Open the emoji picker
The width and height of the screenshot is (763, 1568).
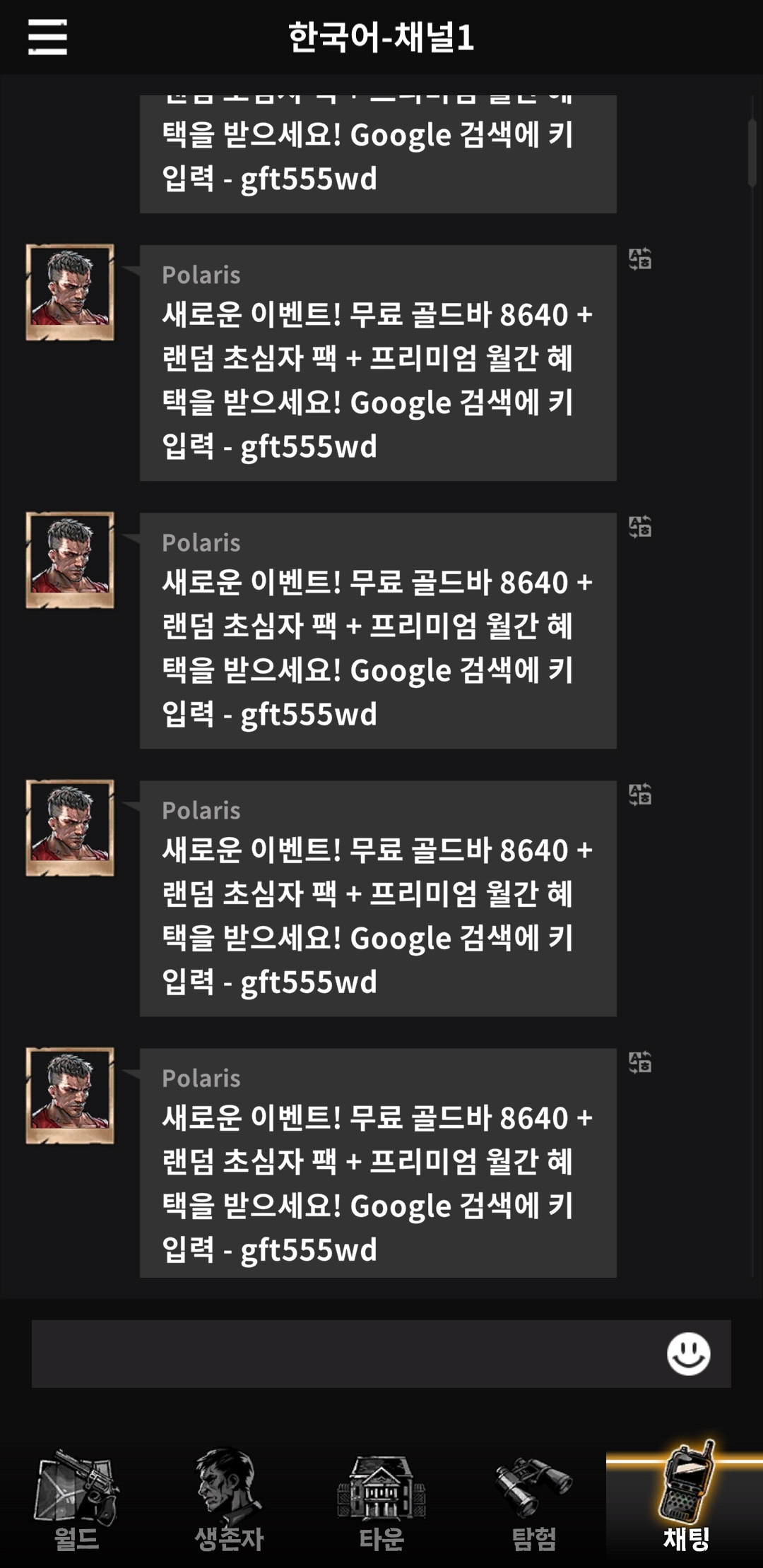coord(688,1353)
